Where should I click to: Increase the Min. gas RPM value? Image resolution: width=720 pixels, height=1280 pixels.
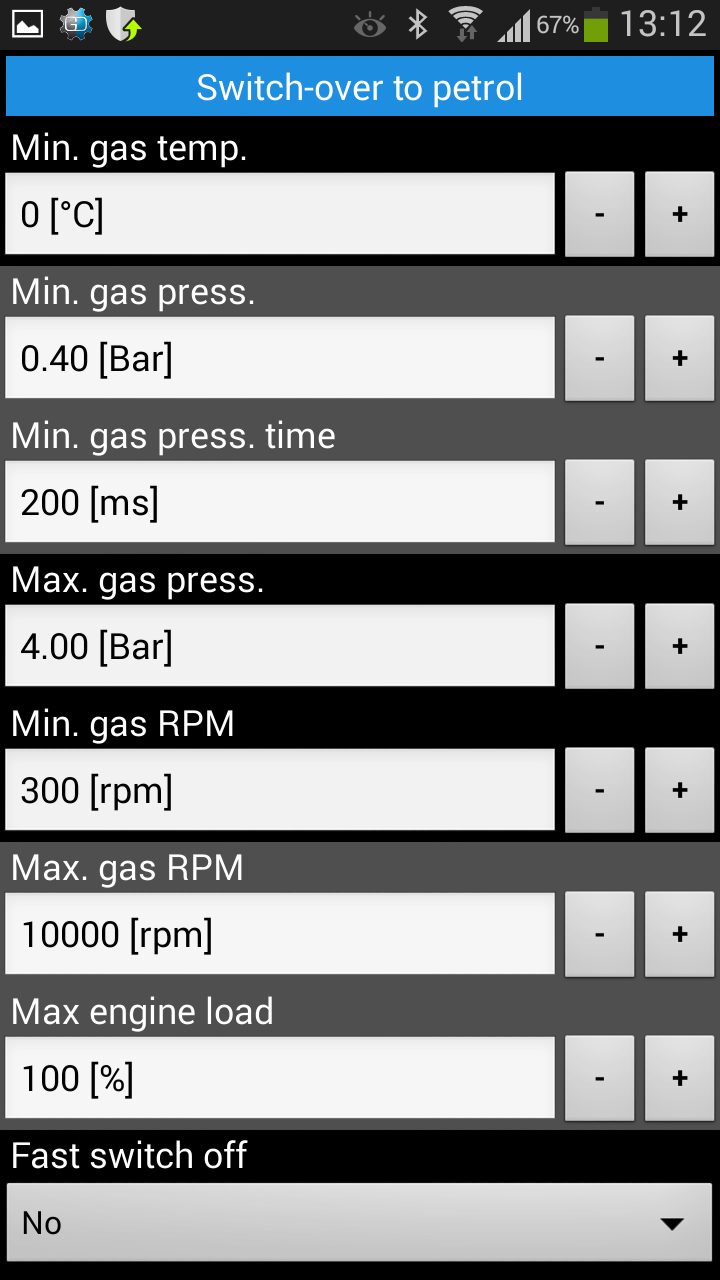pos(680,790)
